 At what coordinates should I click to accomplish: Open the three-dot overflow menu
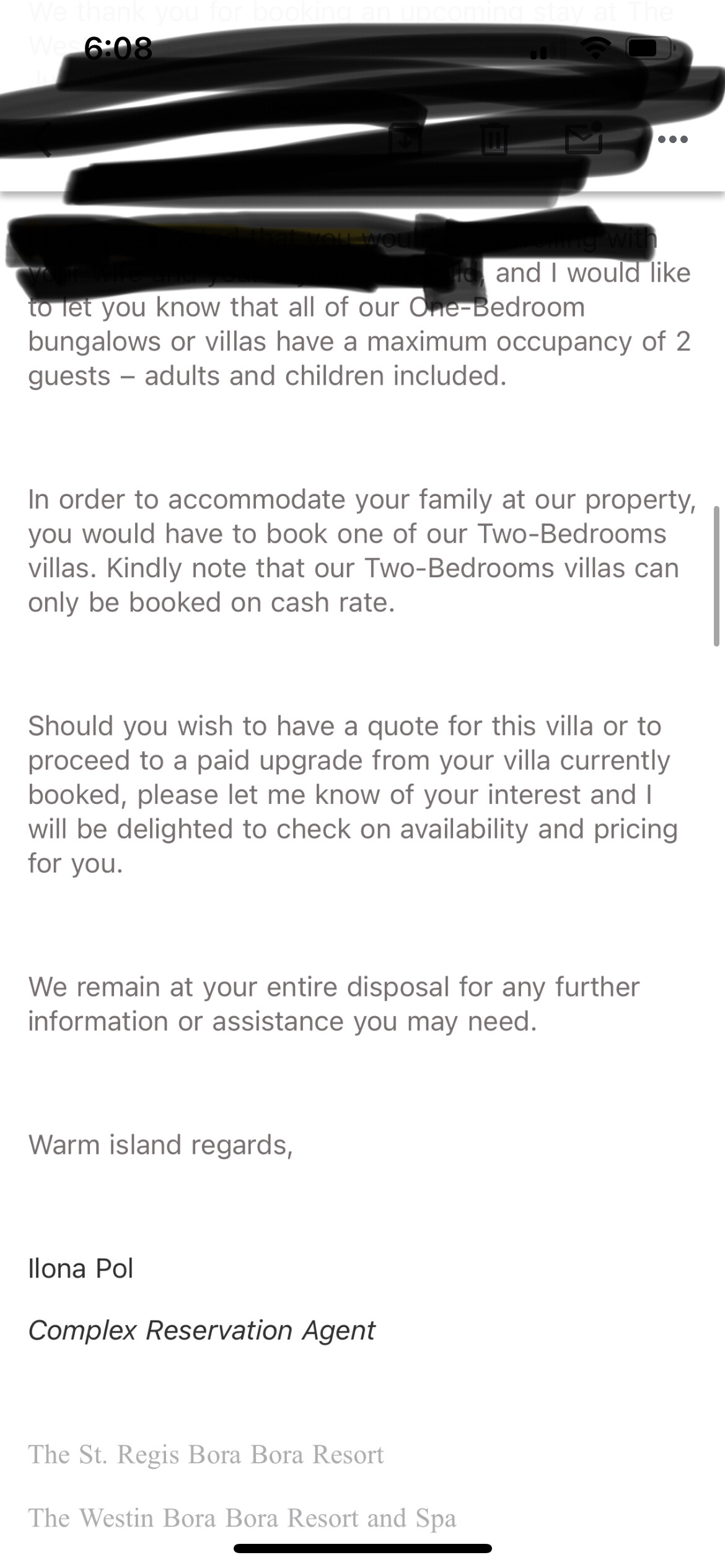673,139
